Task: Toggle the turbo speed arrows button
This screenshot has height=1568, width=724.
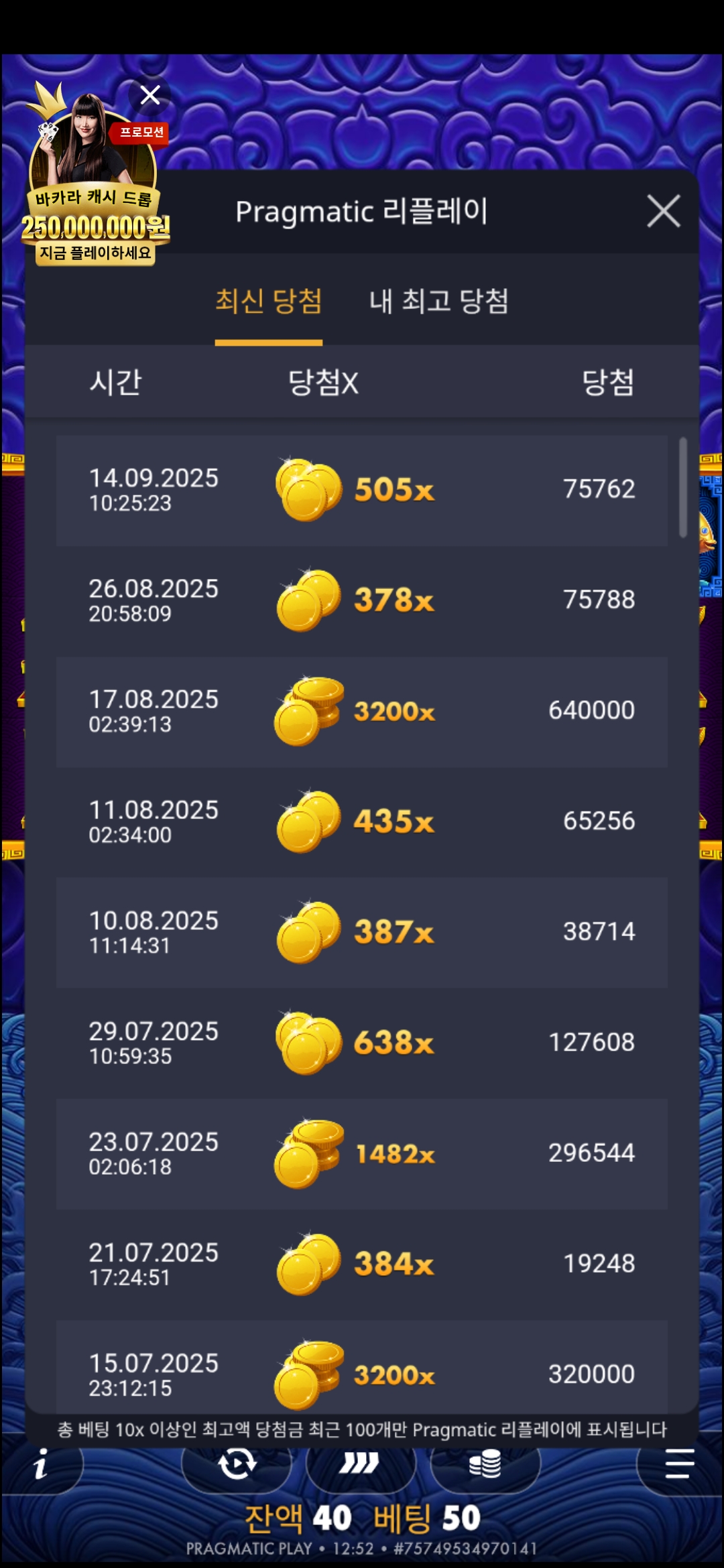Action: coord(360,1463)
